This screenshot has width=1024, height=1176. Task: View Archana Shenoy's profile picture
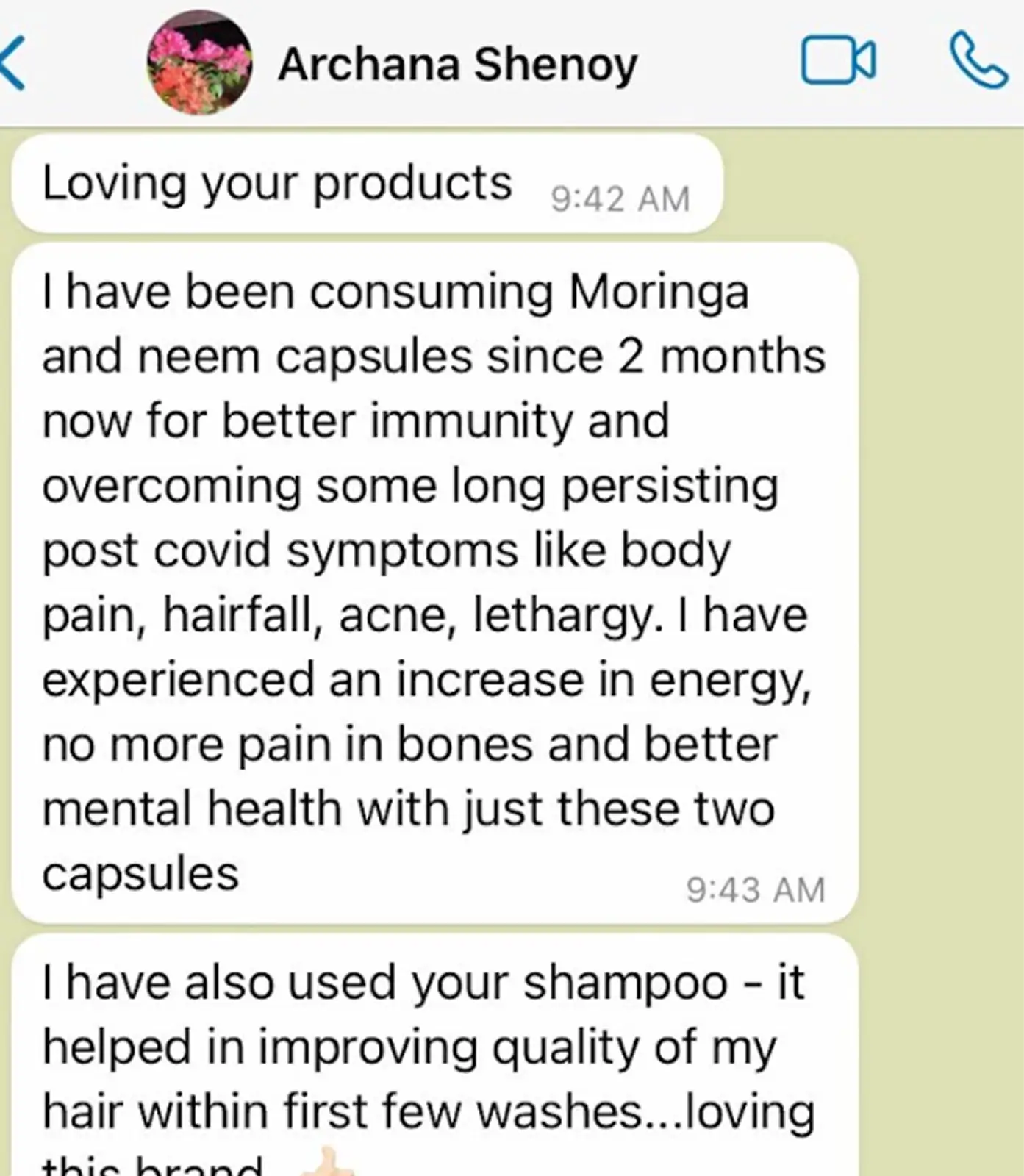click(199, 64)
